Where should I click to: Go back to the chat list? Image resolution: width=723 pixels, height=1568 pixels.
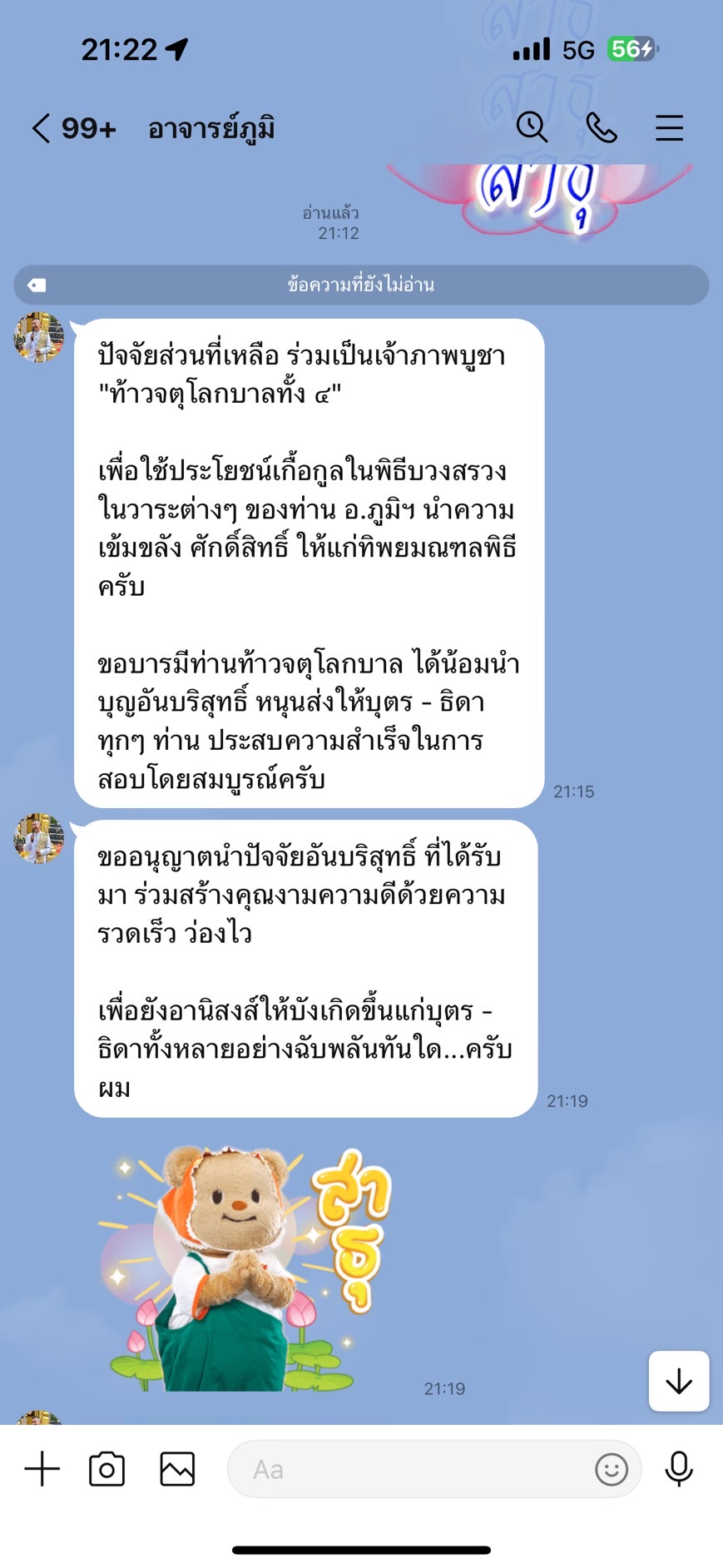(x=42, y=129)
